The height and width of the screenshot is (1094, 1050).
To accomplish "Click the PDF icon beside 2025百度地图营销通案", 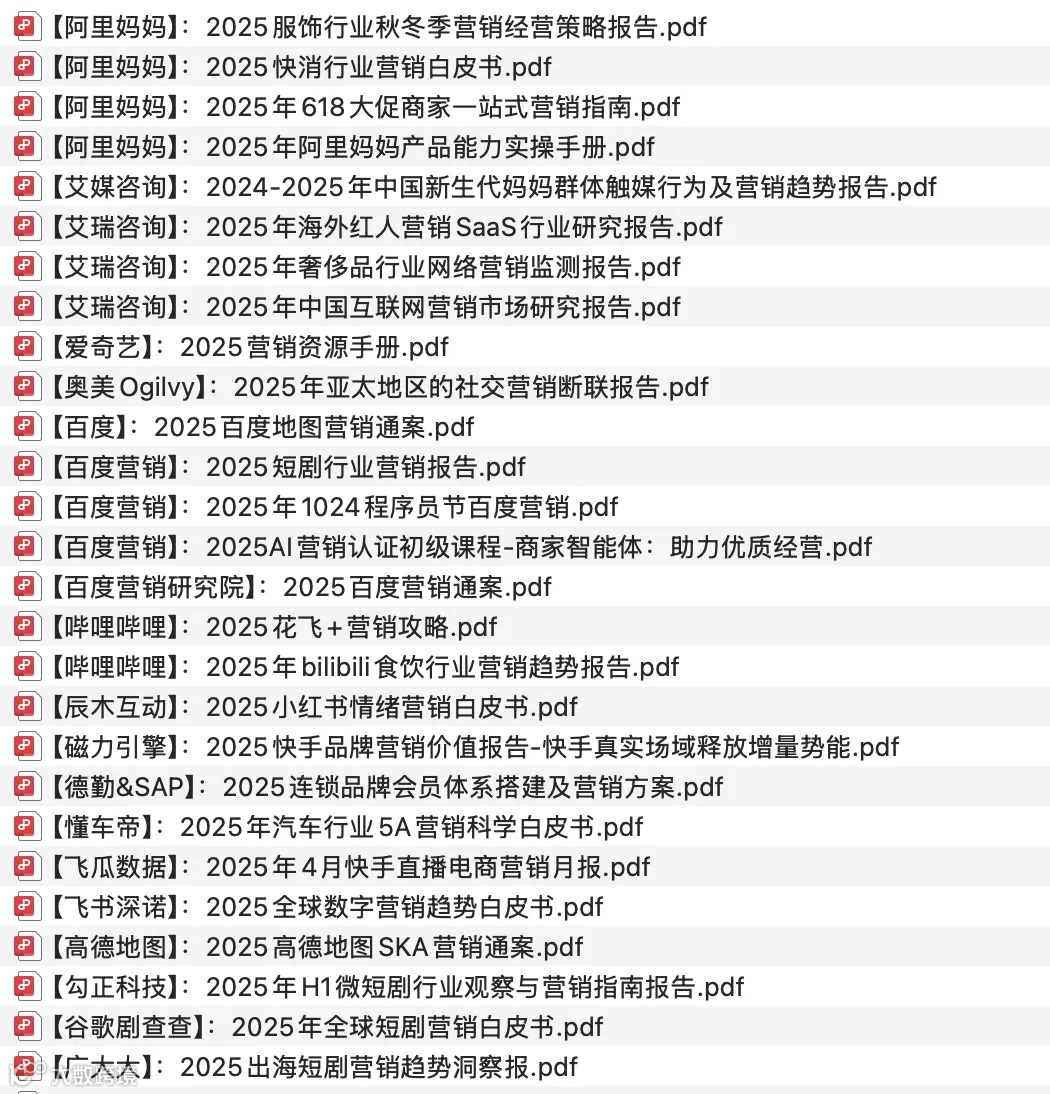I will click(26, 427).
